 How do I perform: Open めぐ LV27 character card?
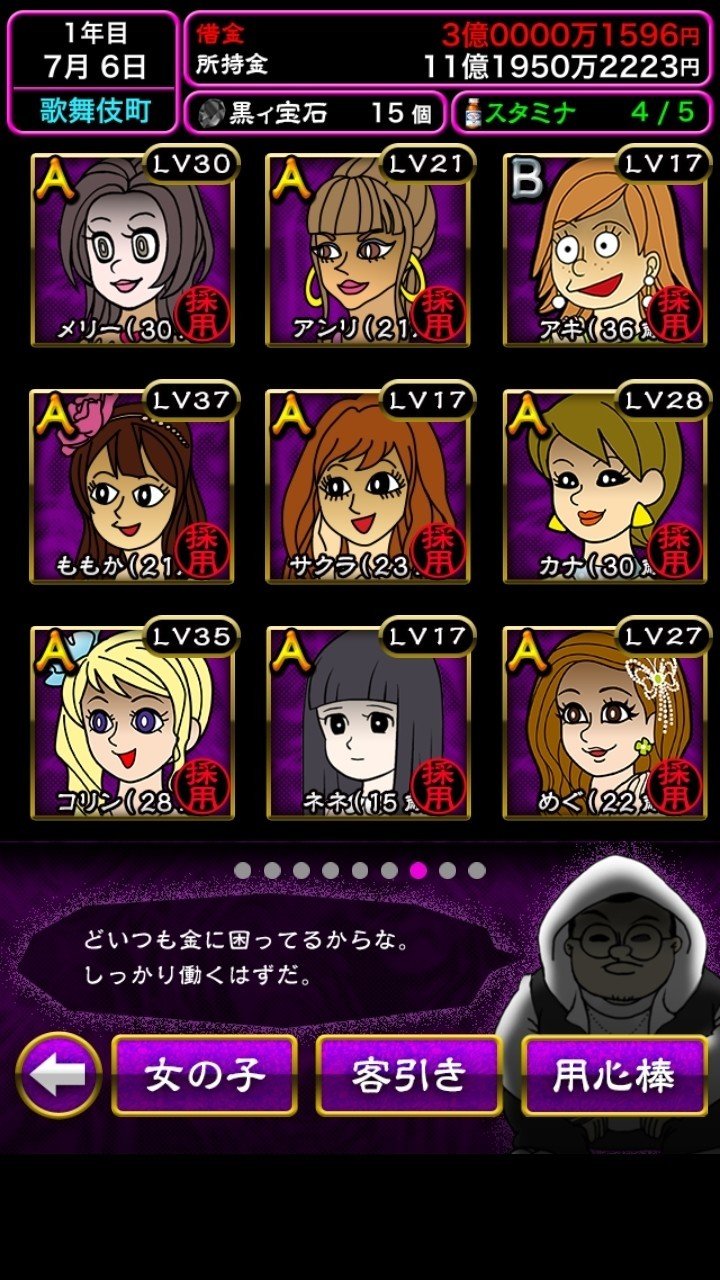coord(603,723)
